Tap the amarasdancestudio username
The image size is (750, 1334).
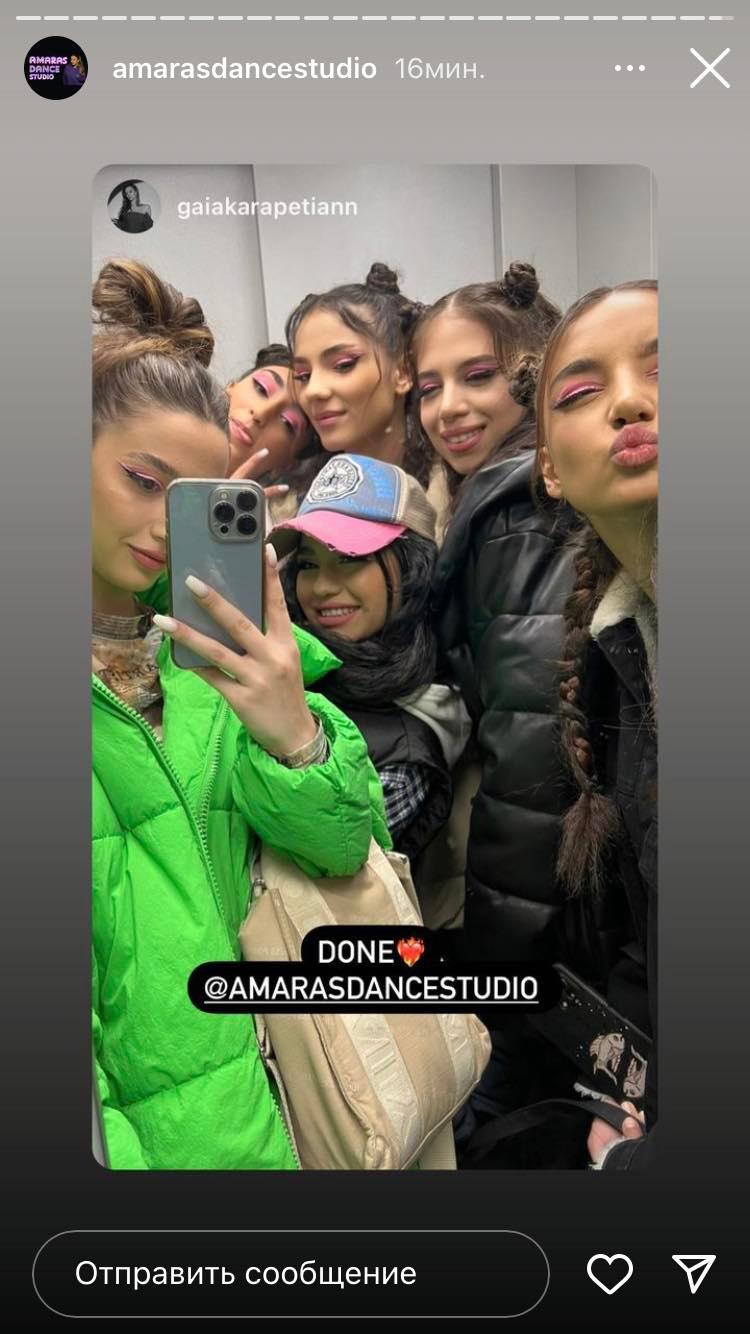tap(244, 68)
